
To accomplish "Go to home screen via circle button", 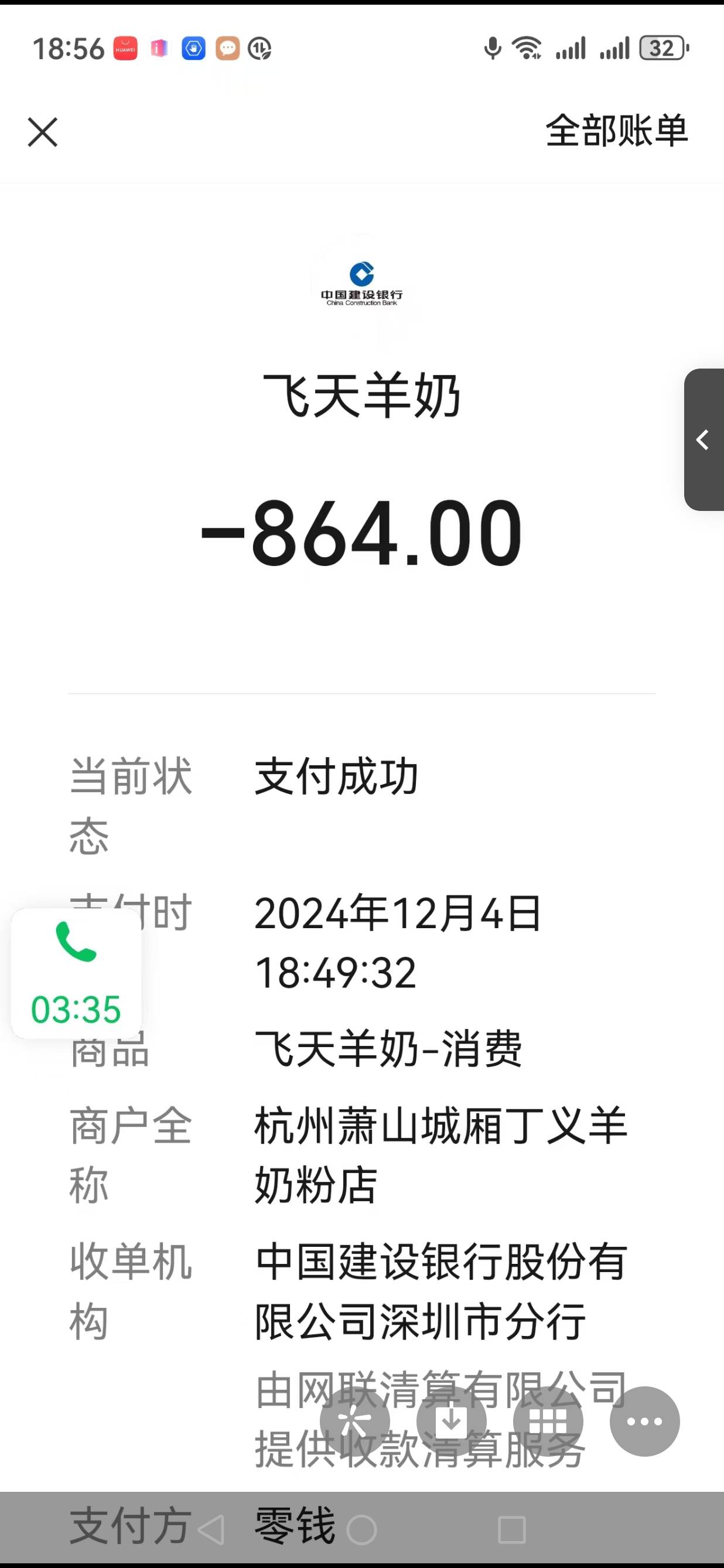I will click(x=362, y=1530).
